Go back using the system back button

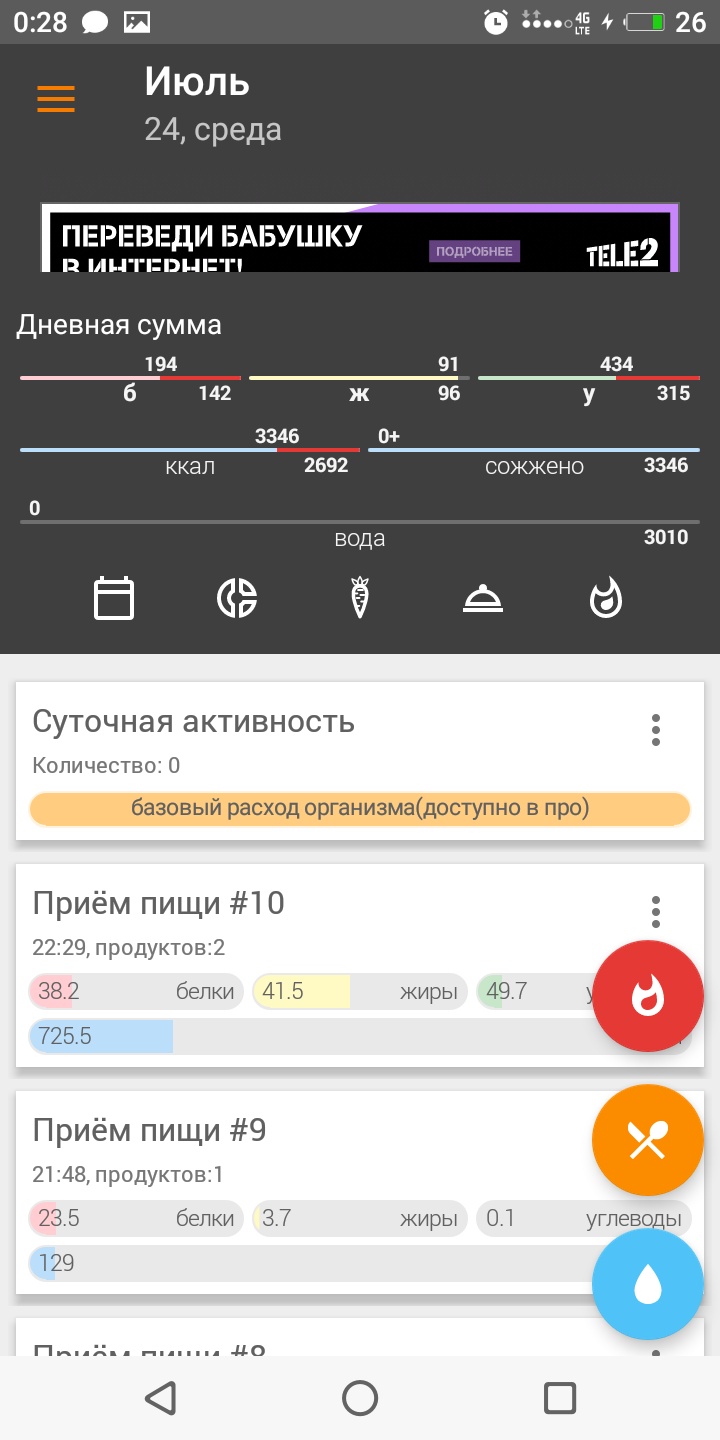point(160,1397)
